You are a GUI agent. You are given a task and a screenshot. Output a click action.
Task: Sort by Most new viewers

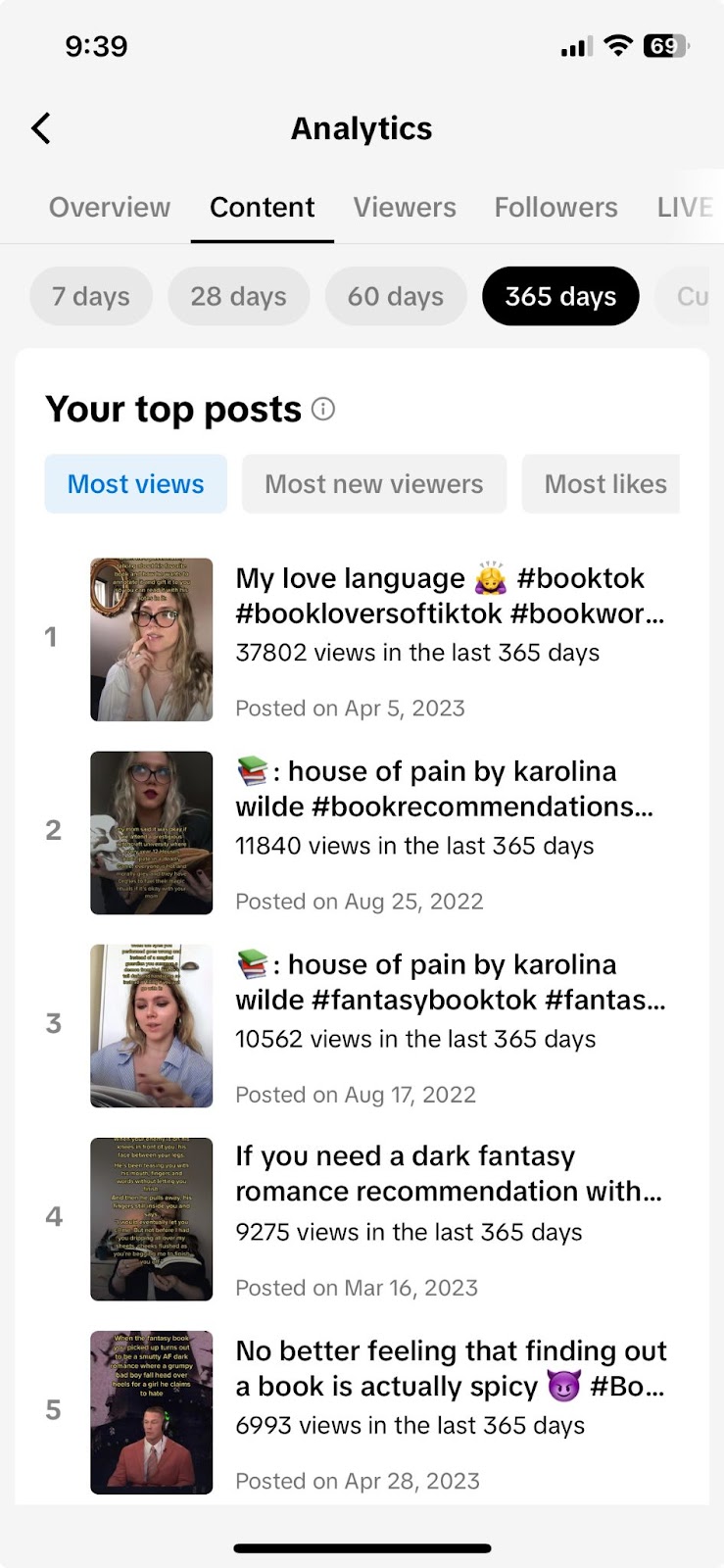click(374, 484)
